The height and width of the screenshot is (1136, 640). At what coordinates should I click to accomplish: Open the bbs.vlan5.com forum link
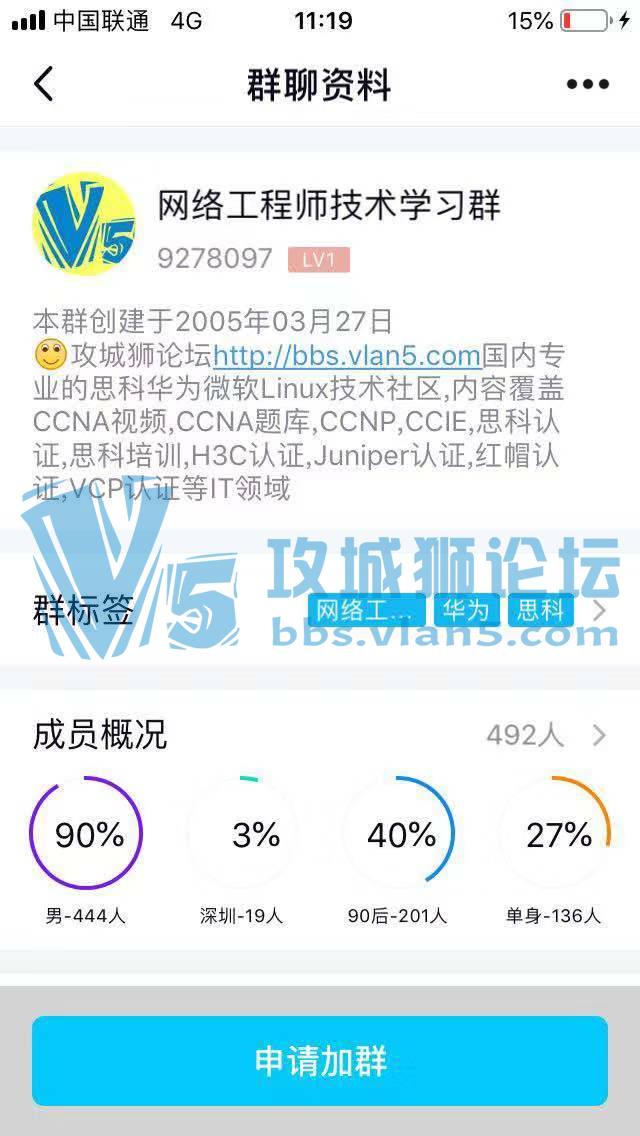point(347,356)
